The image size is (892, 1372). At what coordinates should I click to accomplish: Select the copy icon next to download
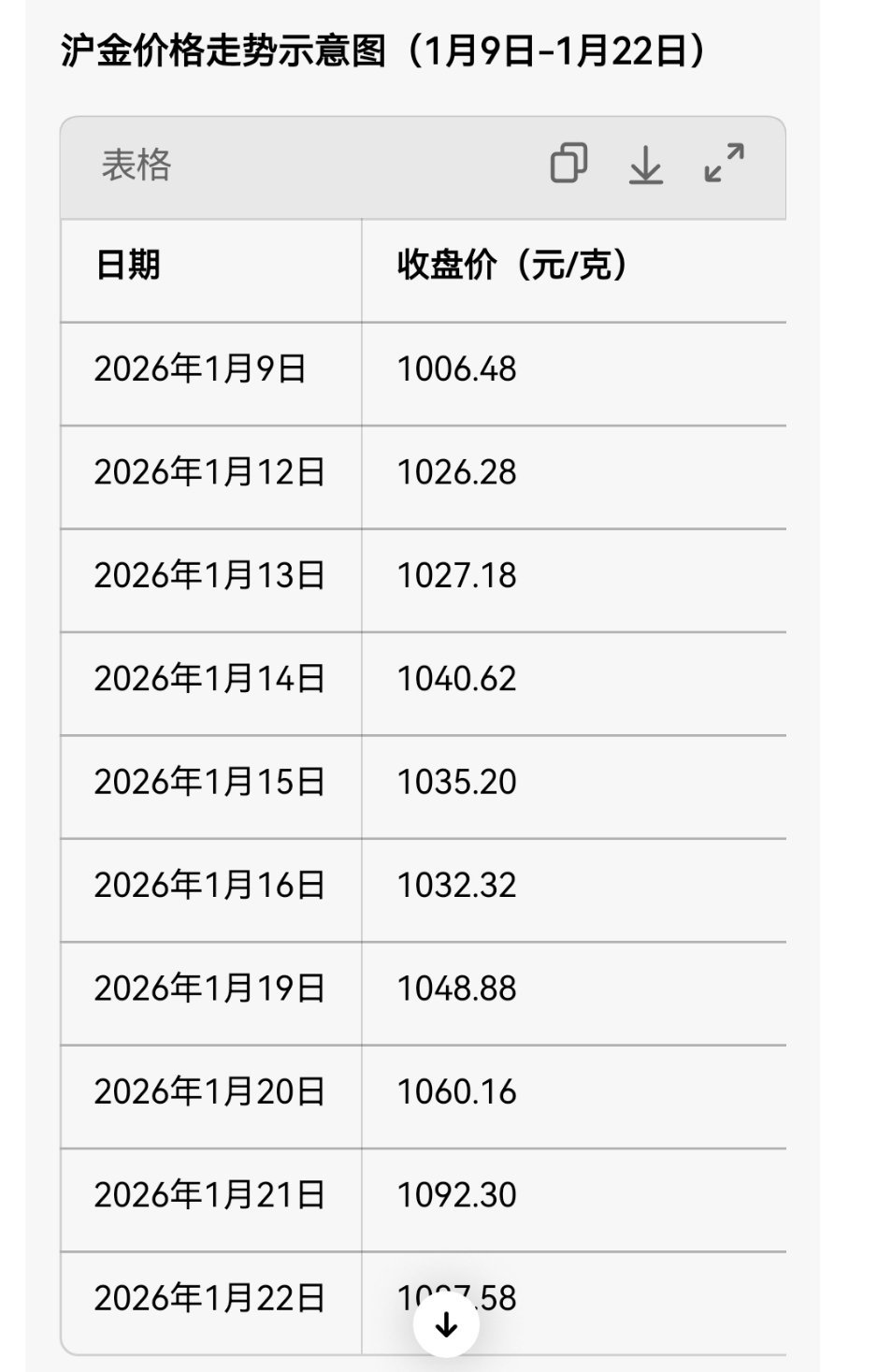coord(569,166)
